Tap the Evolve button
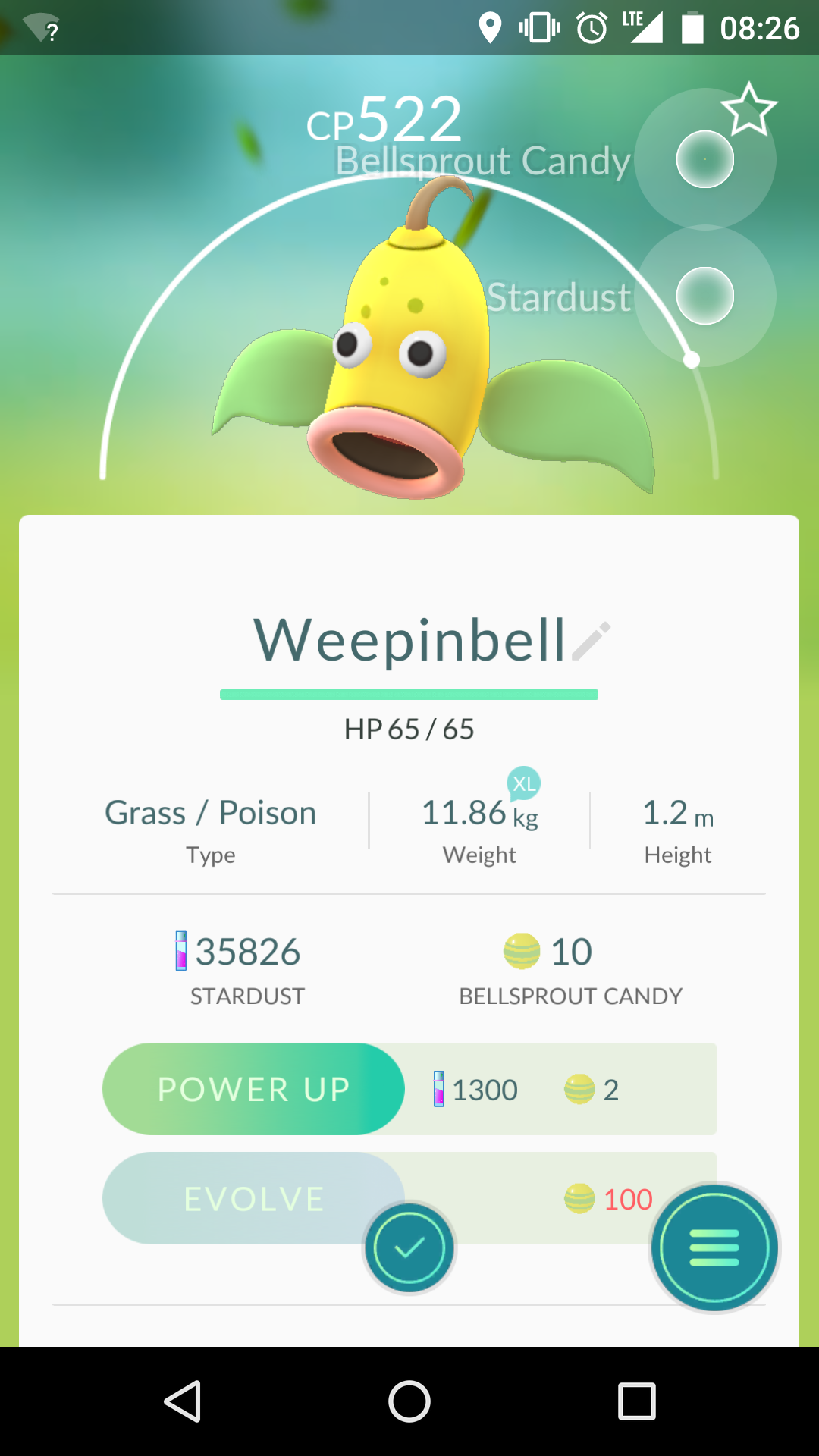This screenshot has height=1456, width=819. pyautogui.click(x=253, y=1198)
